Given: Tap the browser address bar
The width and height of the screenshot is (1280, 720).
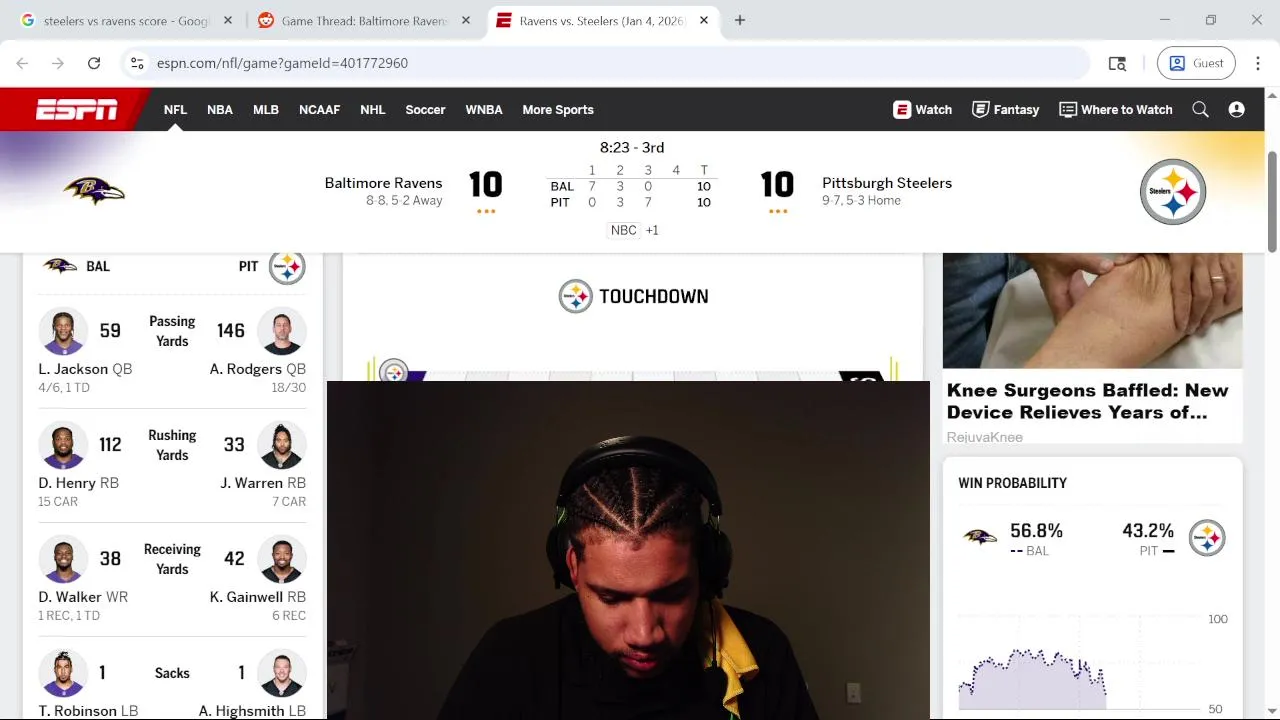Looking at the screenshot, I should pyautogui.click(x=600, y=63).
